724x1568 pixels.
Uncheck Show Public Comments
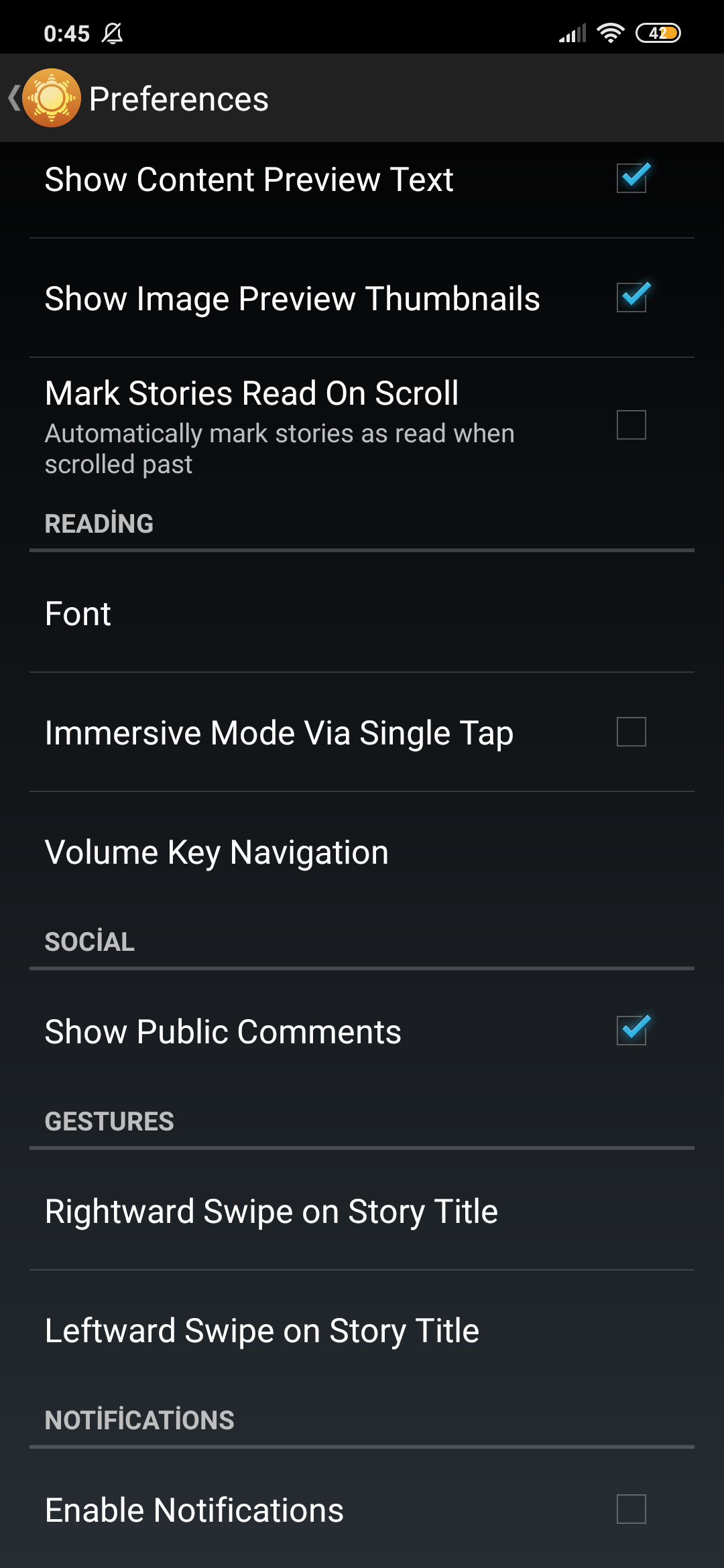click(x=631, y=1031)
